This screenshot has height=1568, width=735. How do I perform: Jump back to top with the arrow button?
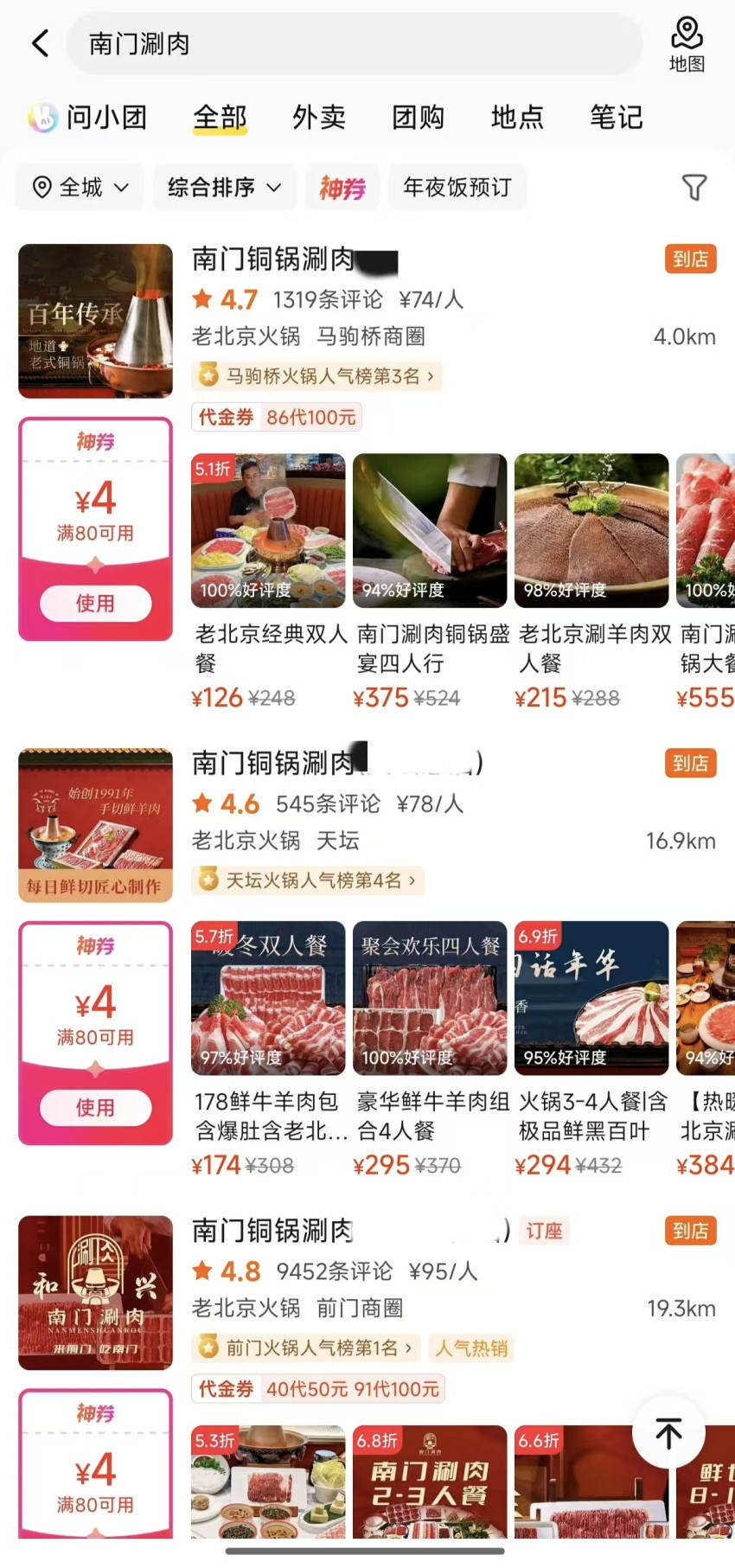(x=668, y=1433)
